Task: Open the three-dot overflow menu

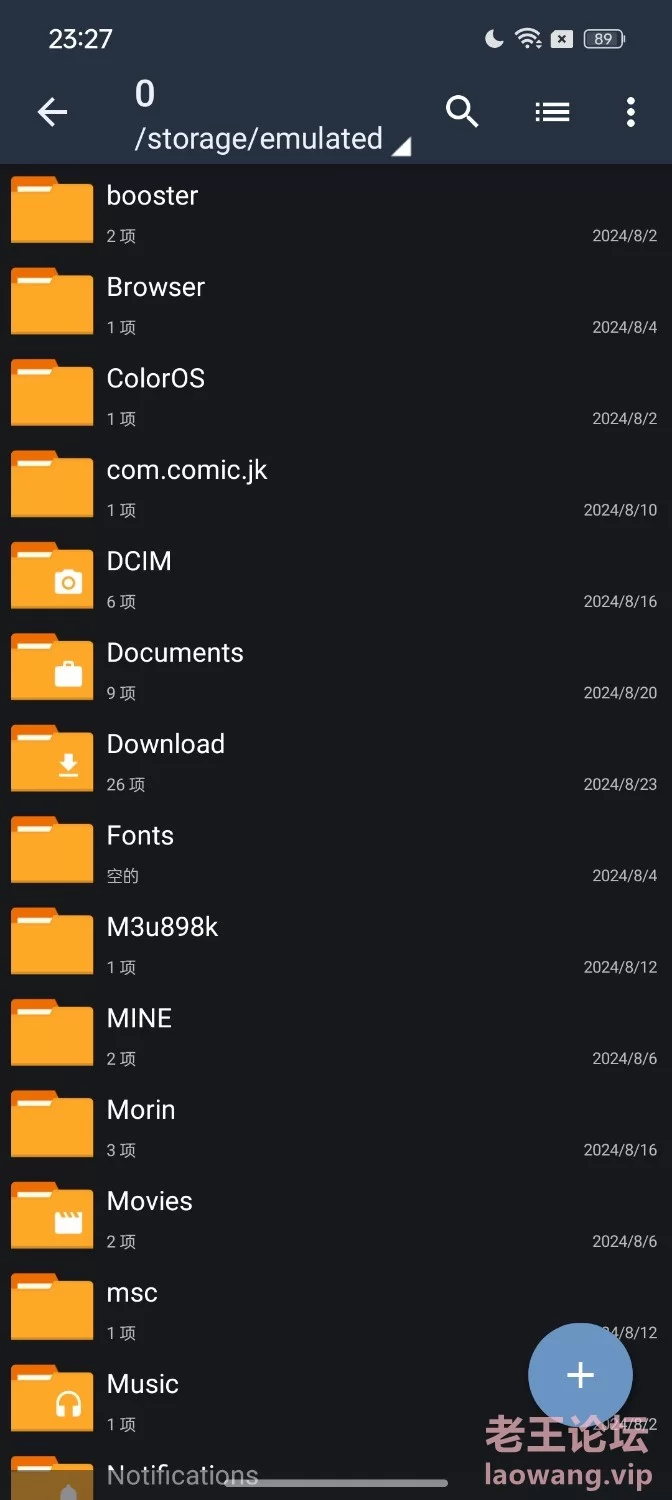Action: coord(630,112)
